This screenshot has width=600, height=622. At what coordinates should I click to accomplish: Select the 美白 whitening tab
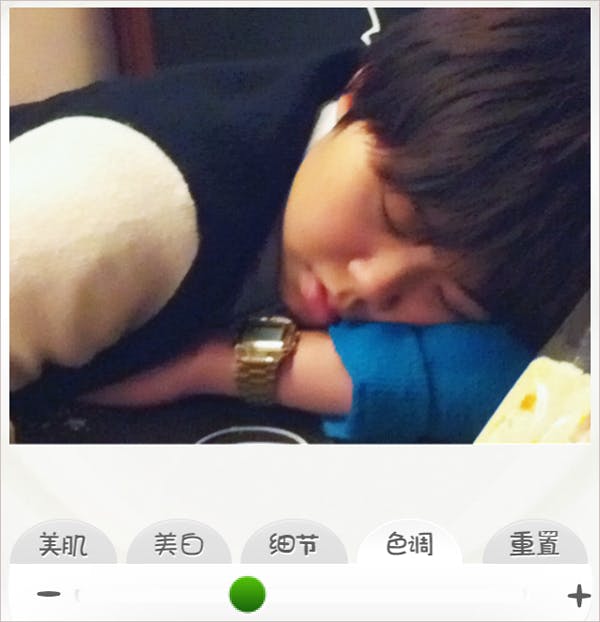(178, 545)
